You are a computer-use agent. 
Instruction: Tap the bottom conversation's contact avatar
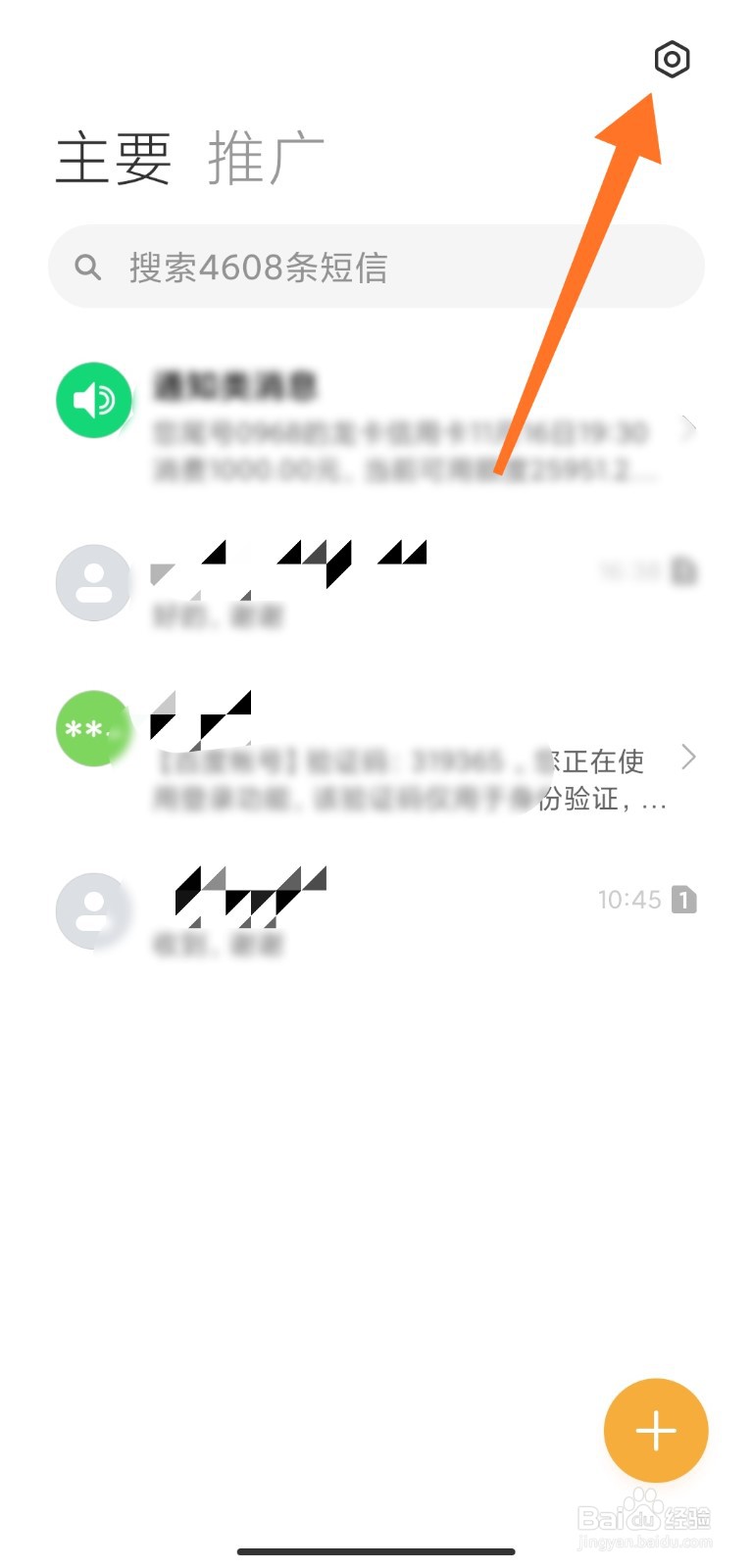(x=93, y=910)
